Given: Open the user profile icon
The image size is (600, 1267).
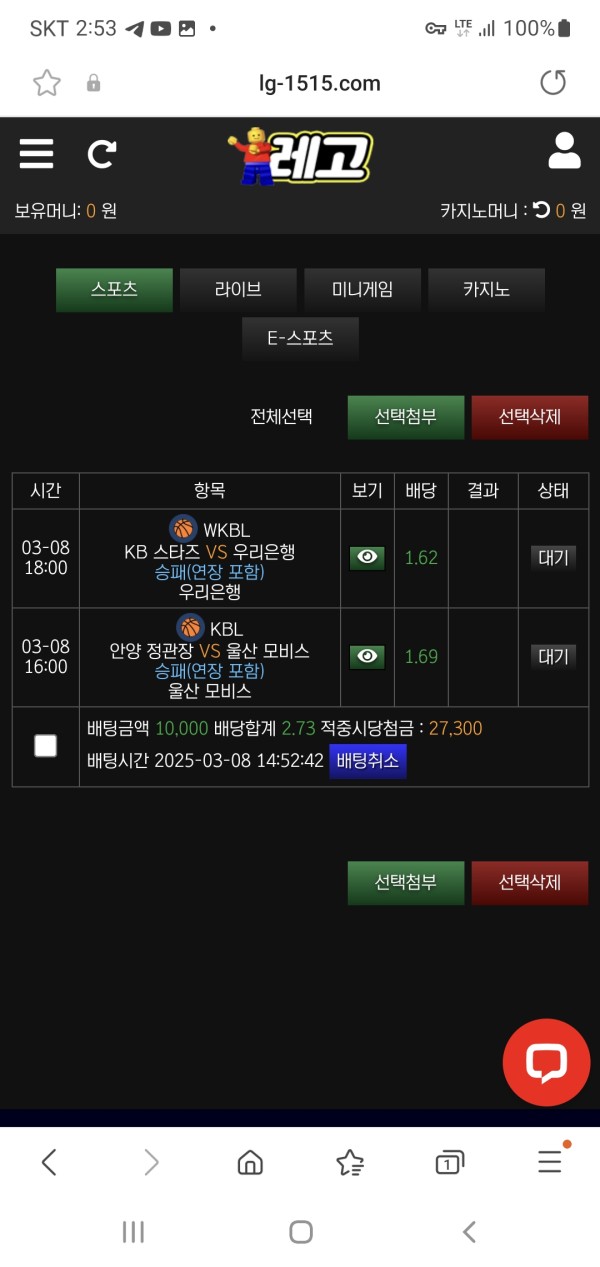Looking at the screenshot, I should pyautogui.click(x=564, y=151).
